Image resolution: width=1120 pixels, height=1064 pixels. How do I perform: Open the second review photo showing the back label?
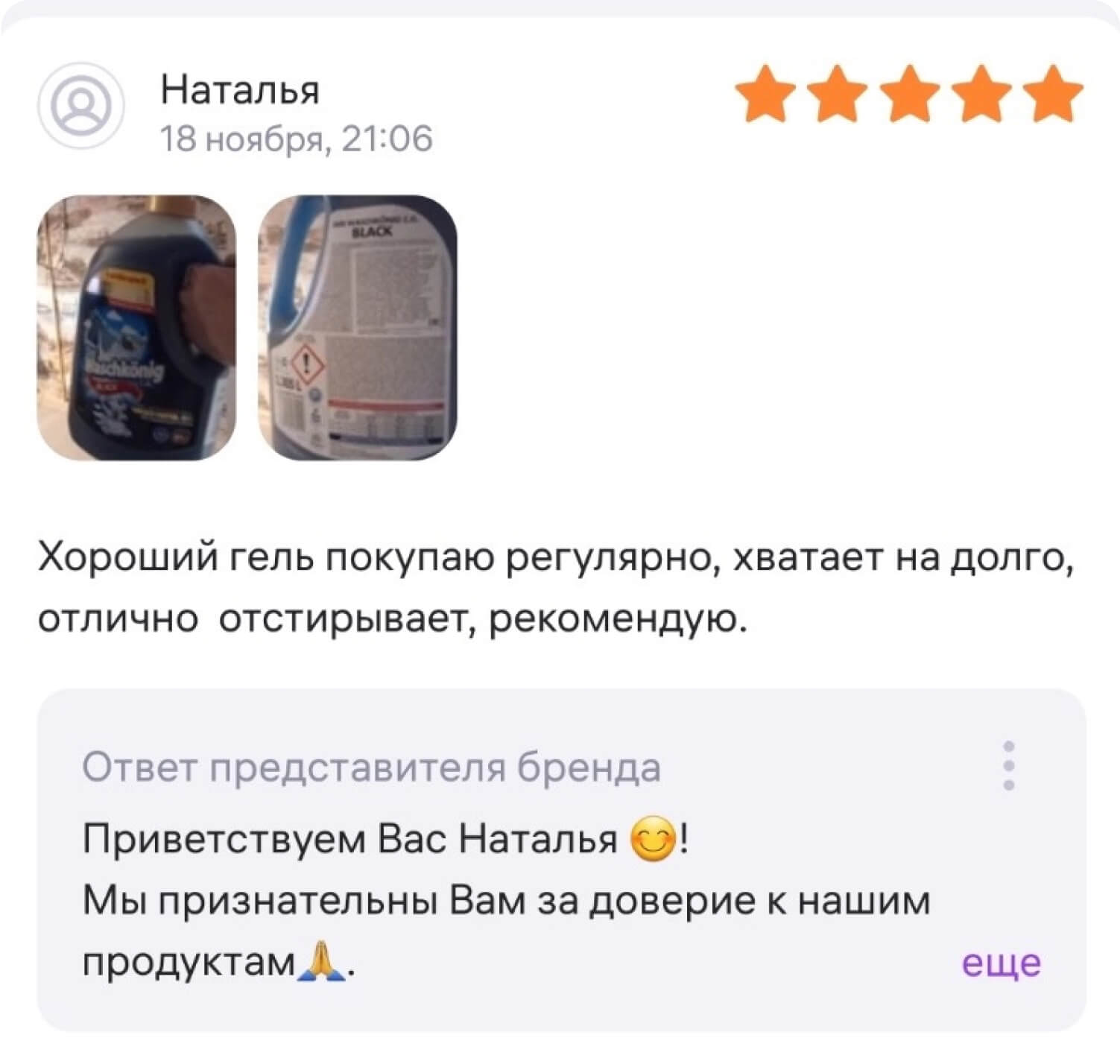point(358,327)
